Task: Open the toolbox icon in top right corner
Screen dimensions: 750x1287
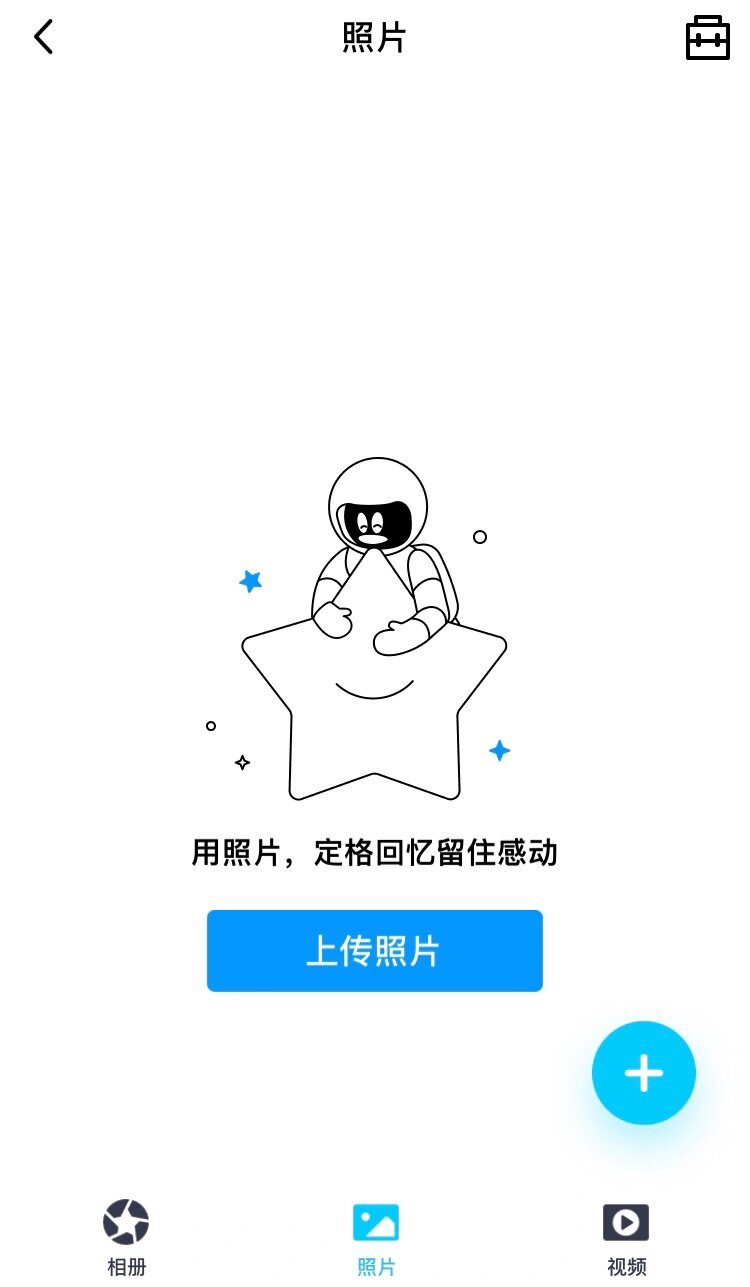Action: pos(707,39)
